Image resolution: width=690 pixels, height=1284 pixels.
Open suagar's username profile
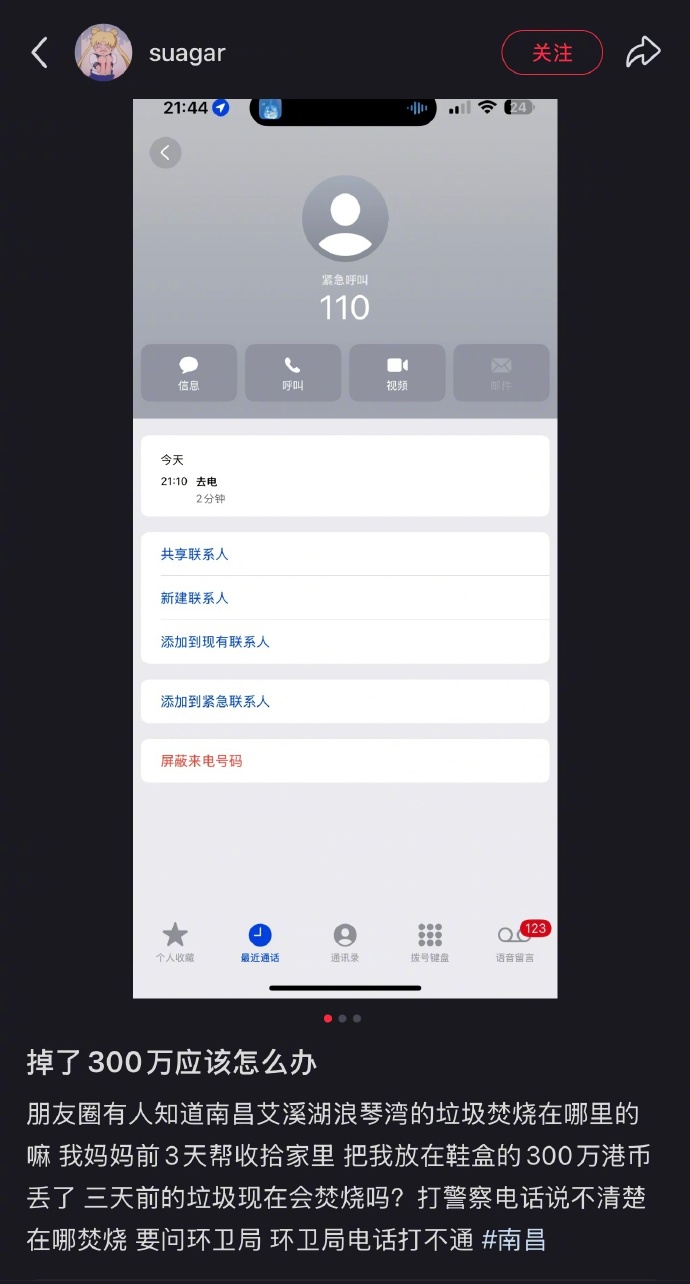coord(187,53)
